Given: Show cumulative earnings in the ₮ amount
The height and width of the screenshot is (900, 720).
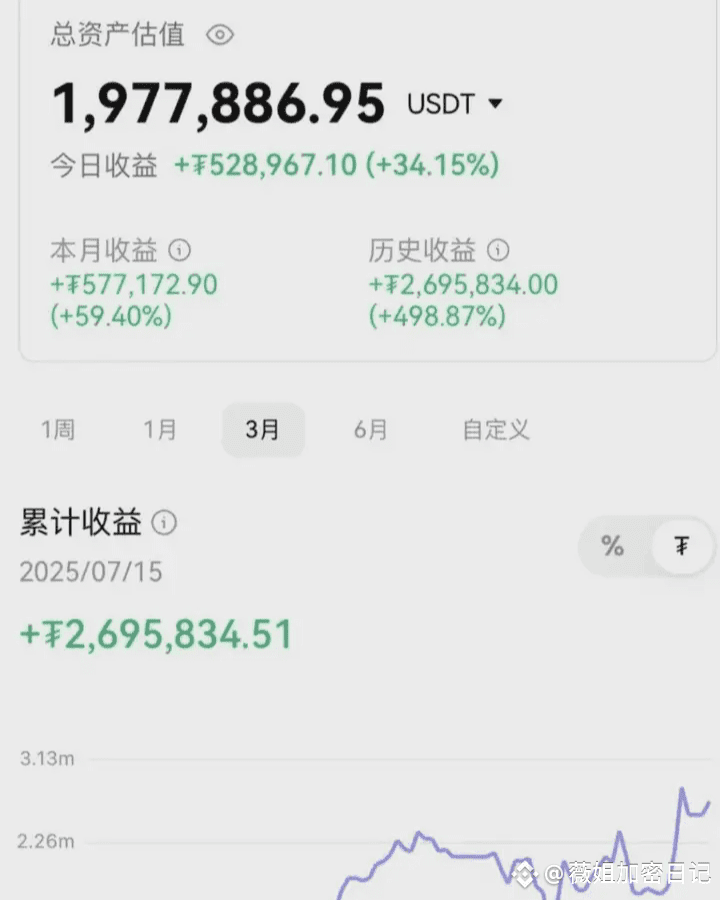Looking at the screenshot, I should [682, 546].
